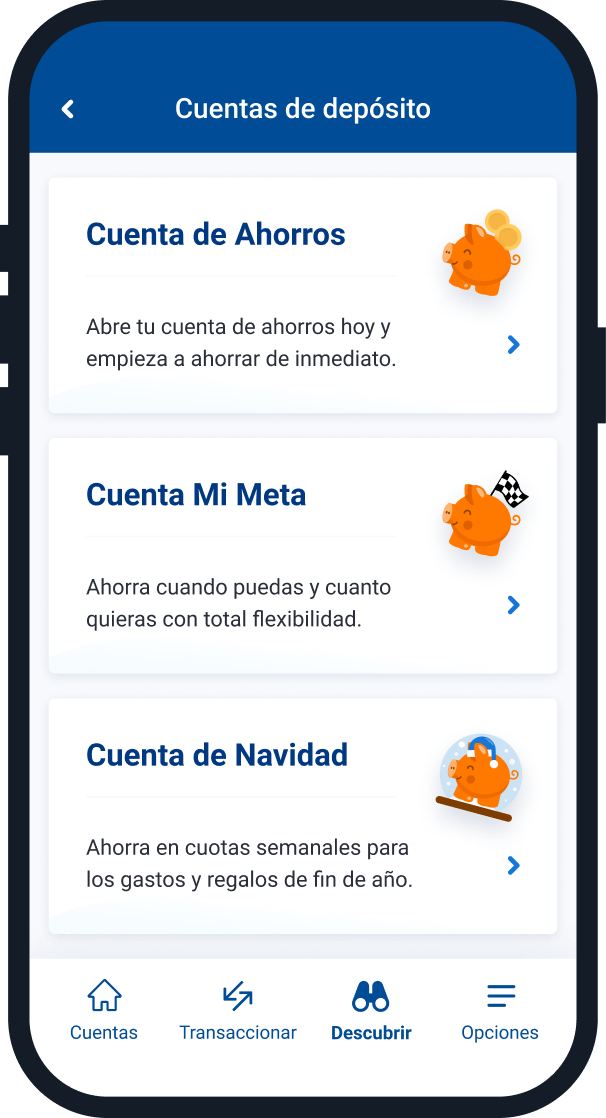Switch to the Cuentas tab

point(104,1011)
